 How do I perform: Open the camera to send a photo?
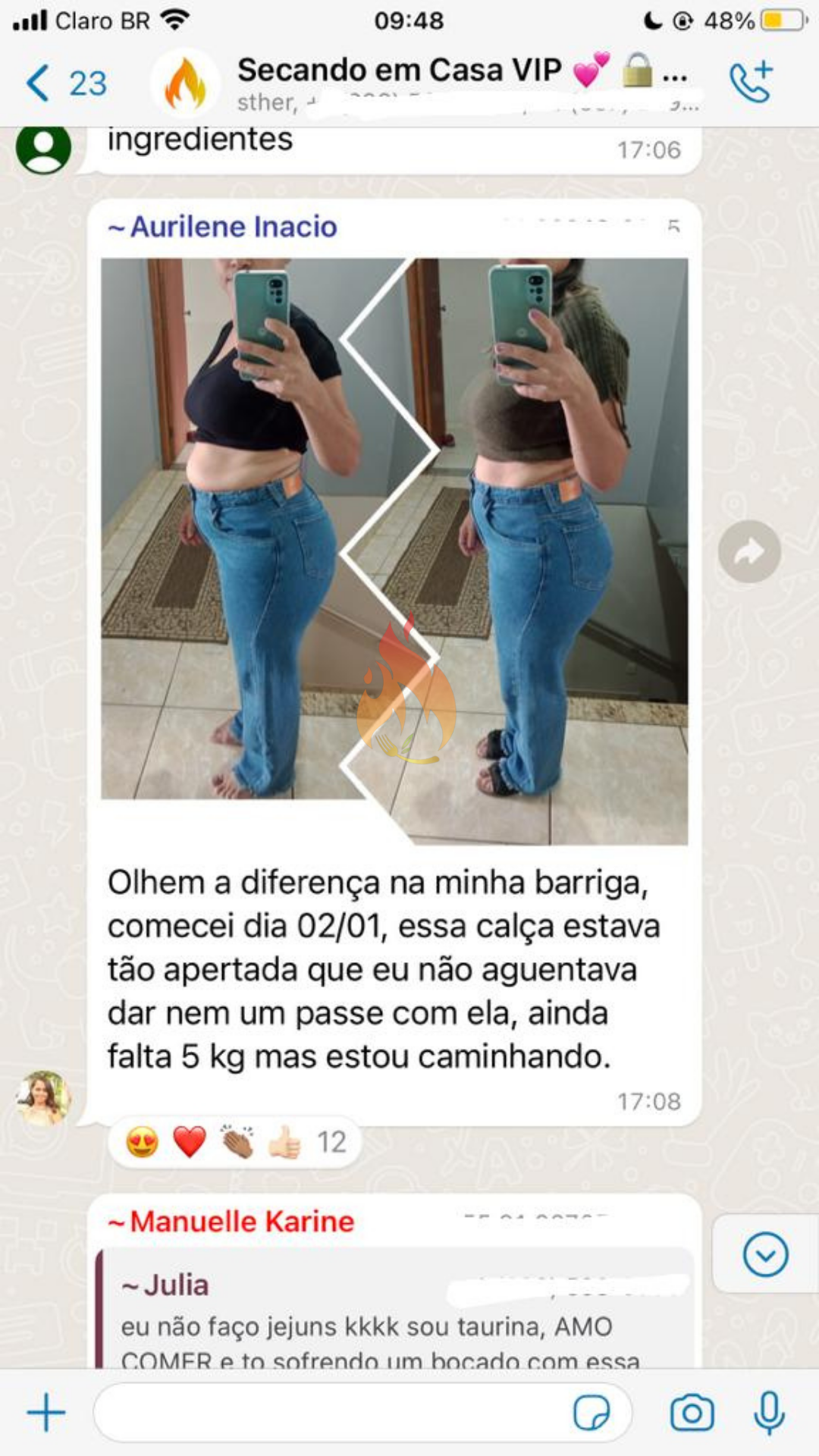[x=692, y=1413]
